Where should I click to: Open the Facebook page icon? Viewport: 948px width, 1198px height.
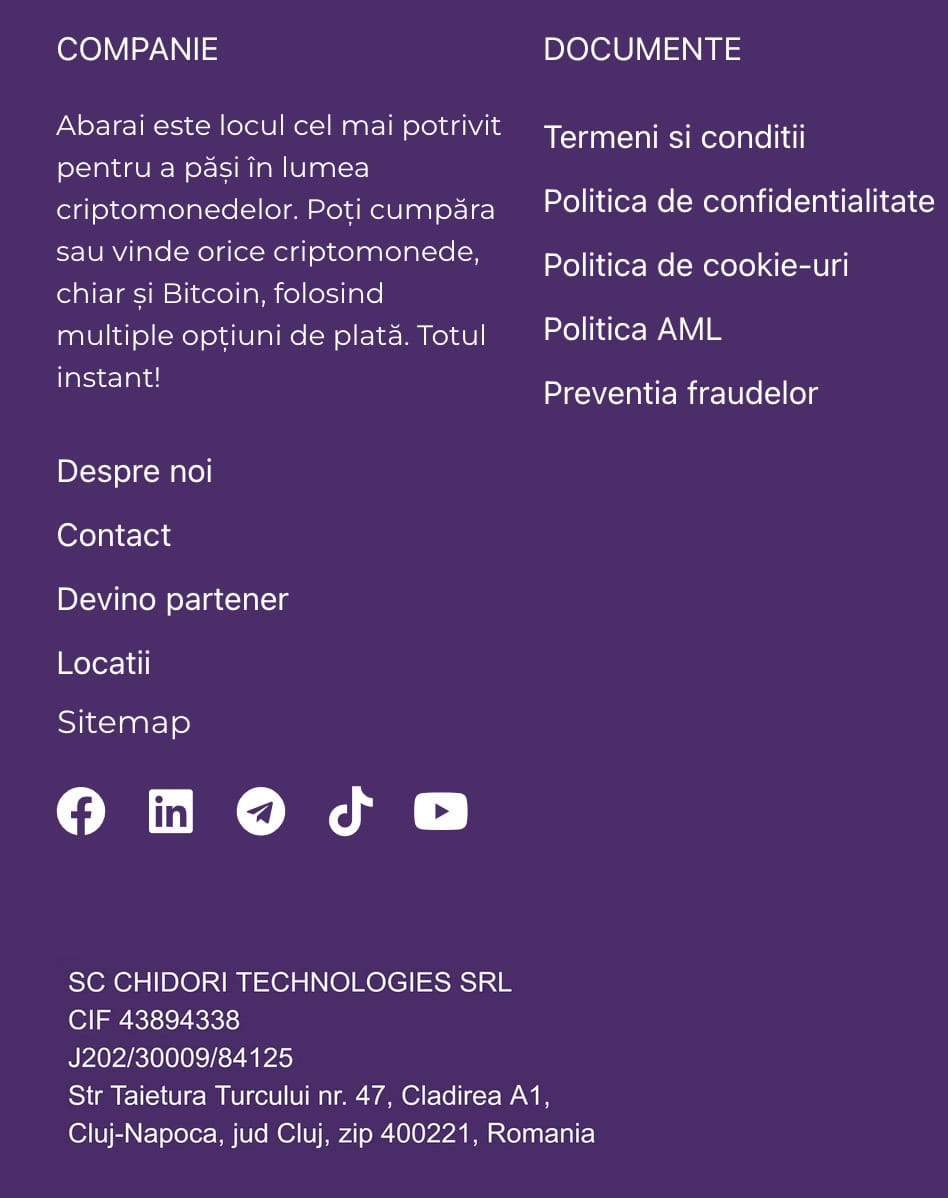coord(81,811)
